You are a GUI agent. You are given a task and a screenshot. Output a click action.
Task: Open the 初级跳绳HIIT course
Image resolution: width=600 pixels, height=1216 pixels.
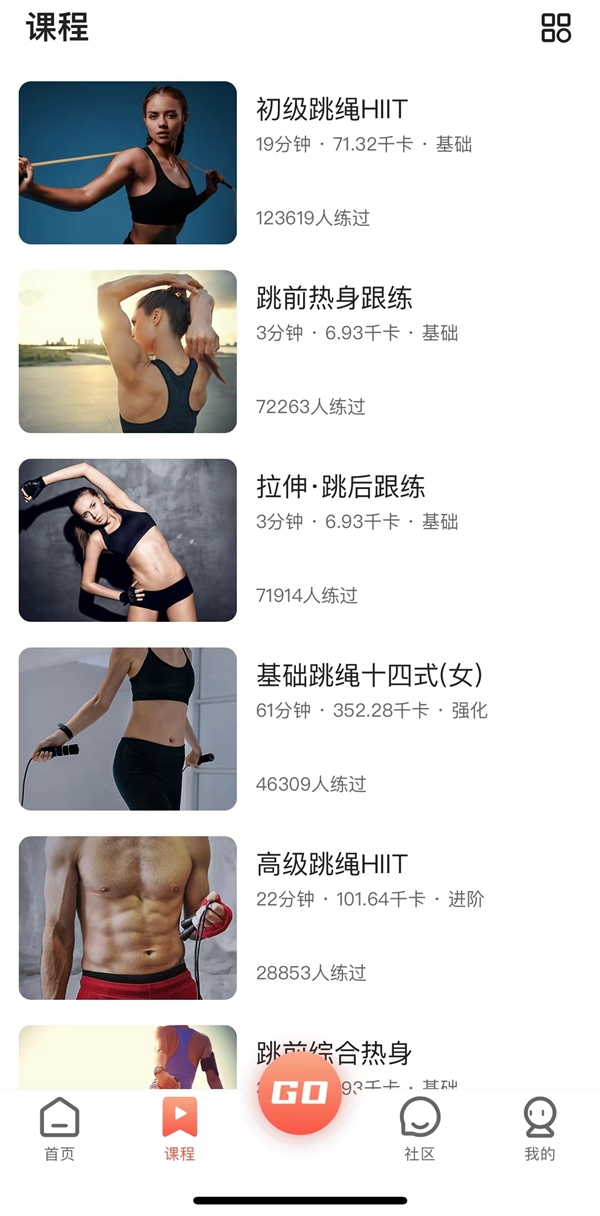pyautogui.click(x=332, y=109)
